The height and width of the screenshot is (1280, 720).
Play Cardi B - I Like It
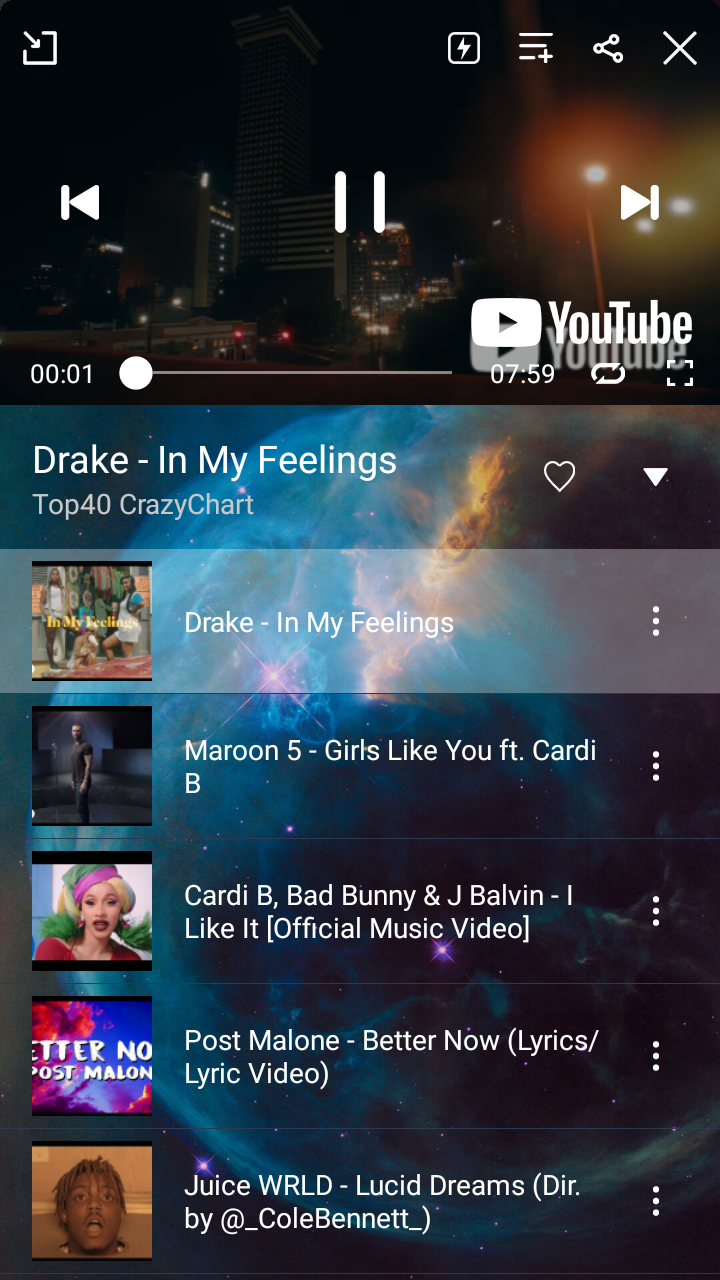pos(360,911)
